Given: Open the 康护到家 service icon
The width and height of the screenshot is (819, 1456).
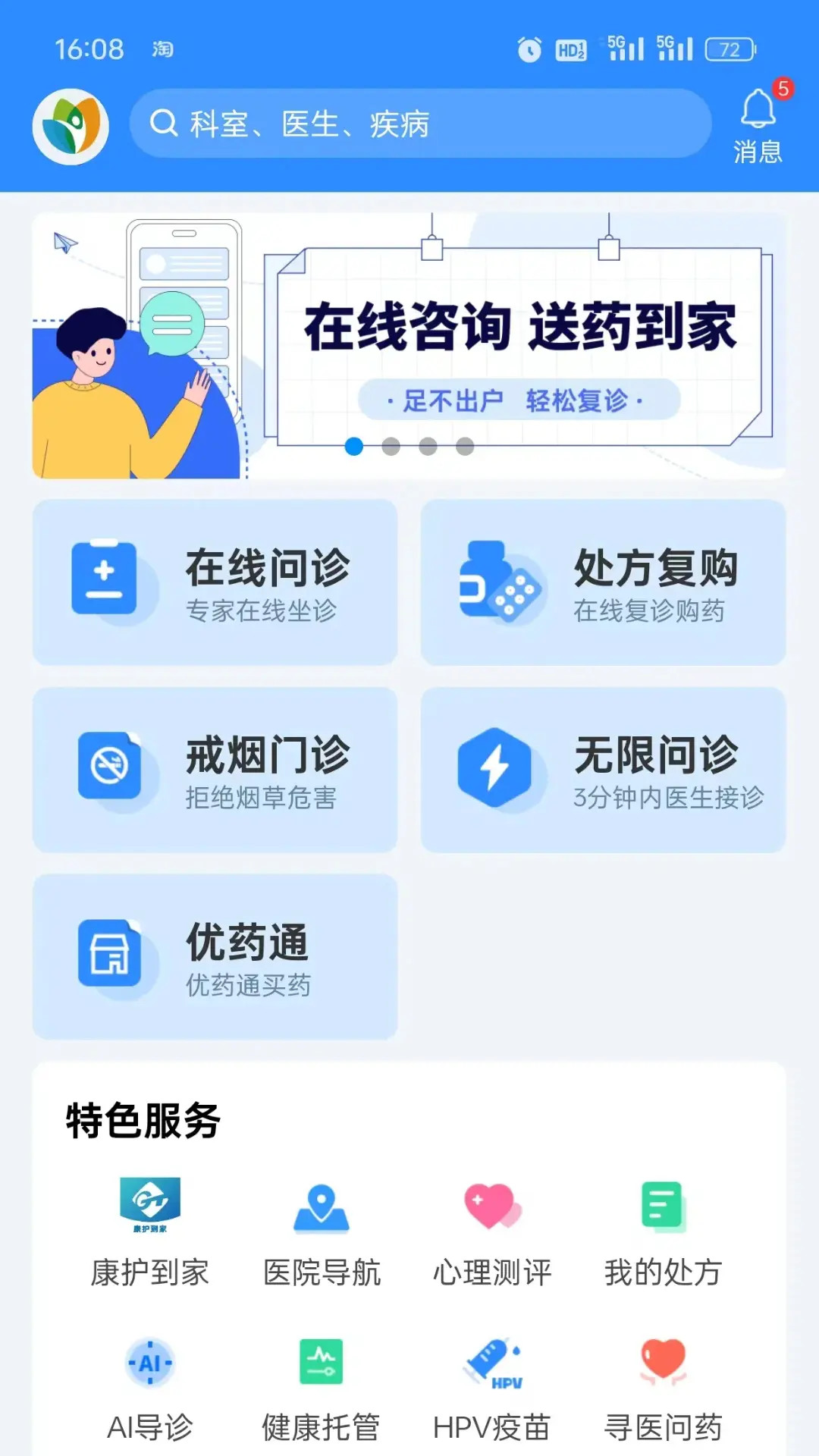Looking at the screenshot, I should (x=149, y=1206).
